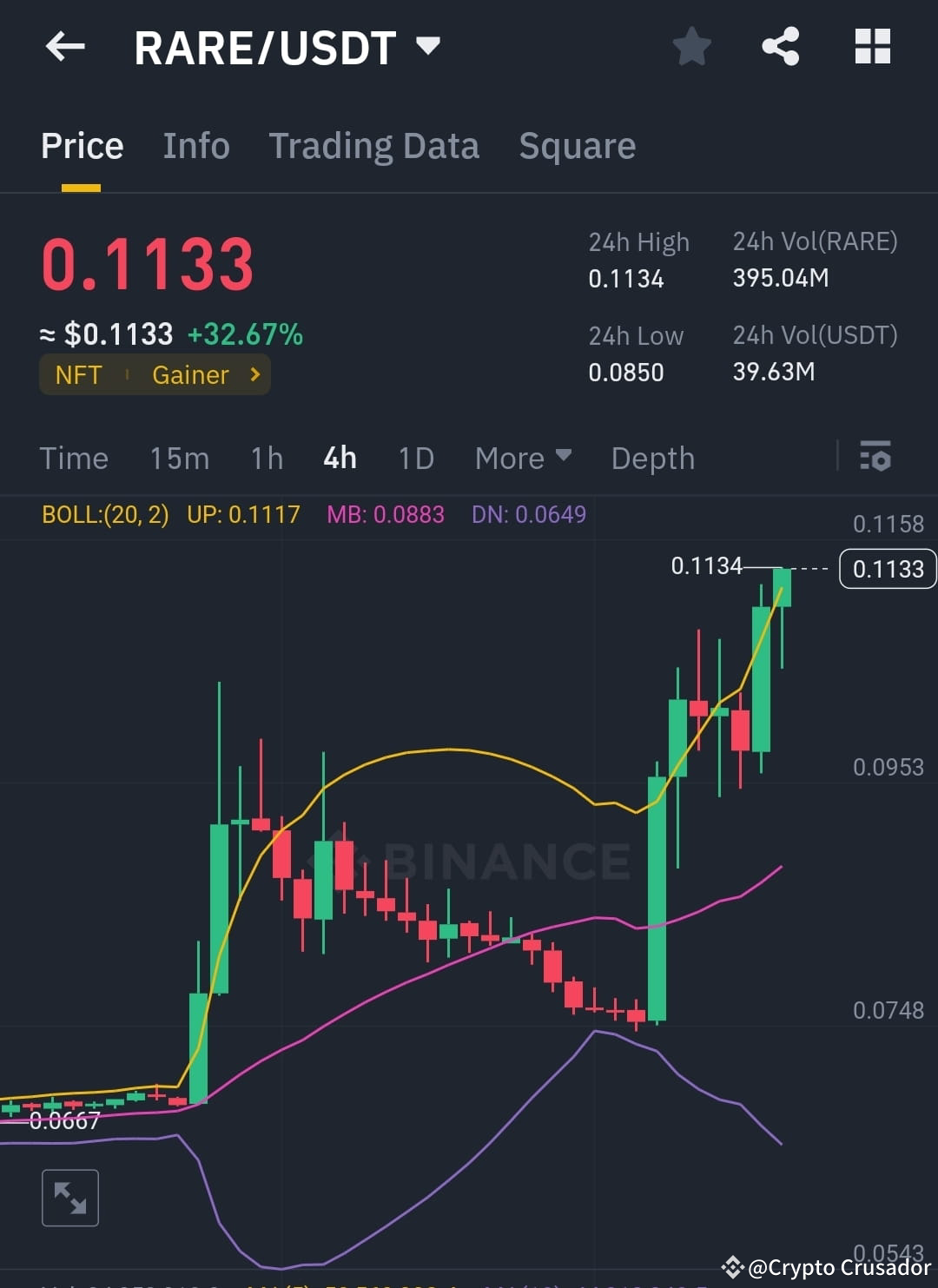
Task: Expand the More timeframes dropdown
Action: pos(522,458)
